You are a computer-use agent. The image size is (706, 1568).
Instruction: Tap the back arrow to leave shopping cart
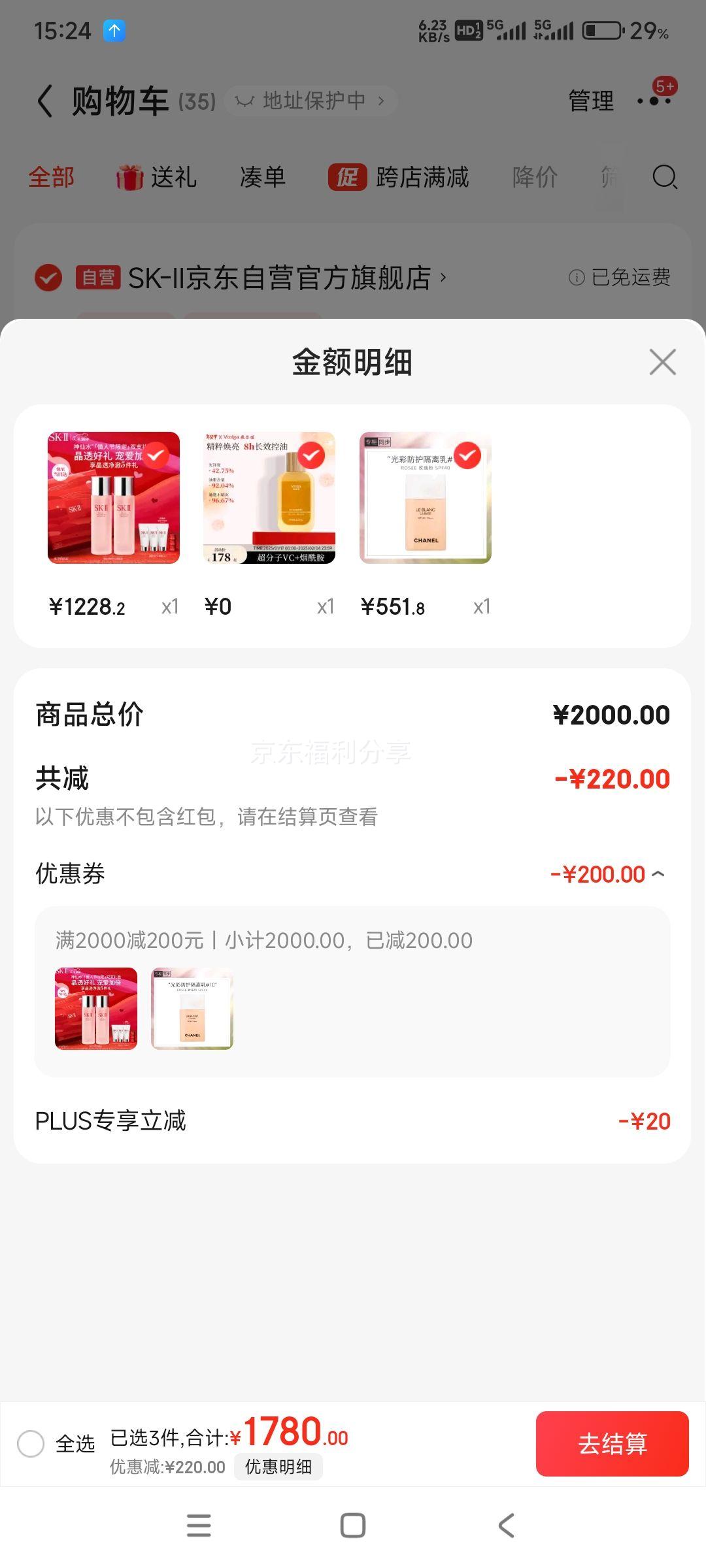(x=44, y=101)
